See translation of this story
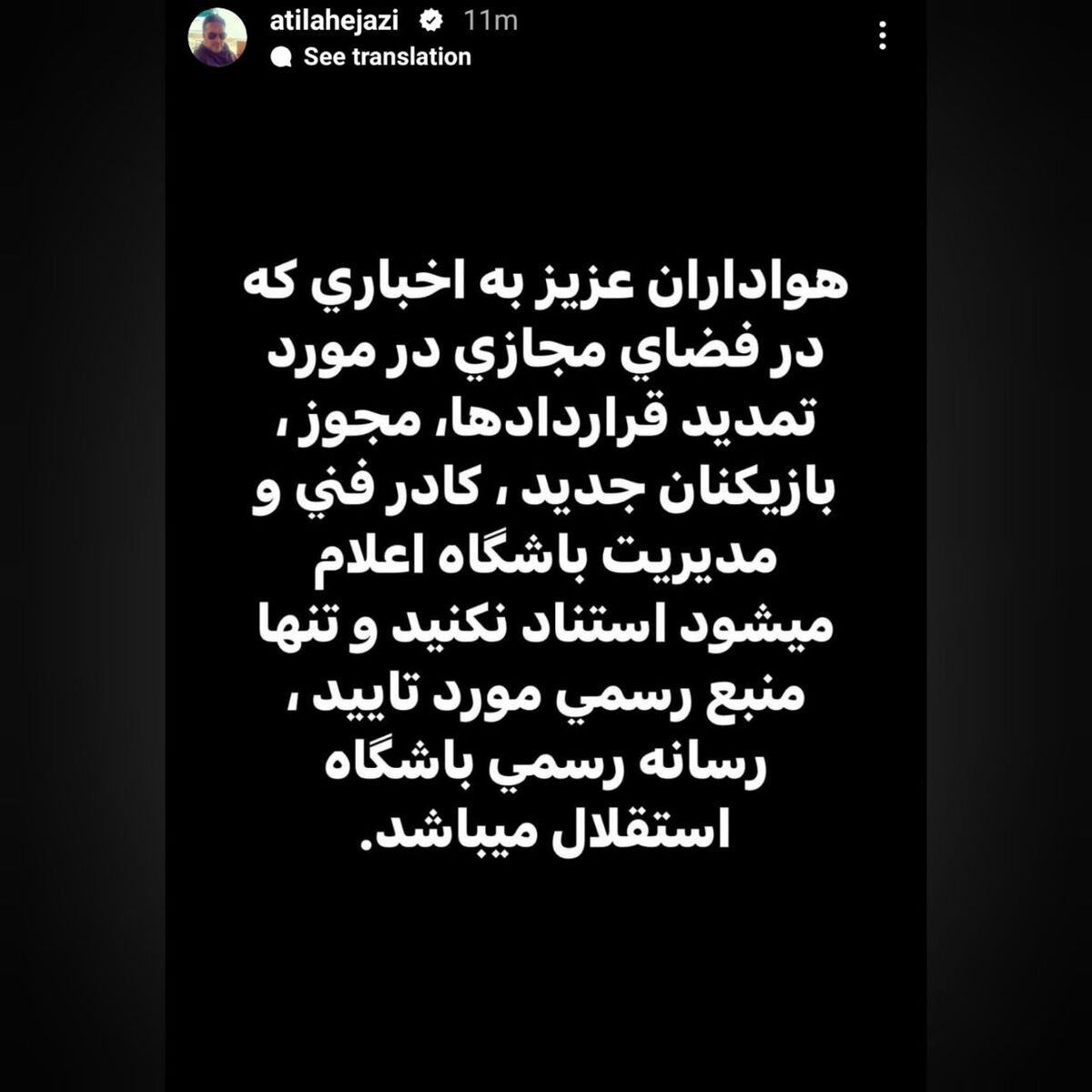The image size is (1092, 1092). coord(386,56)
